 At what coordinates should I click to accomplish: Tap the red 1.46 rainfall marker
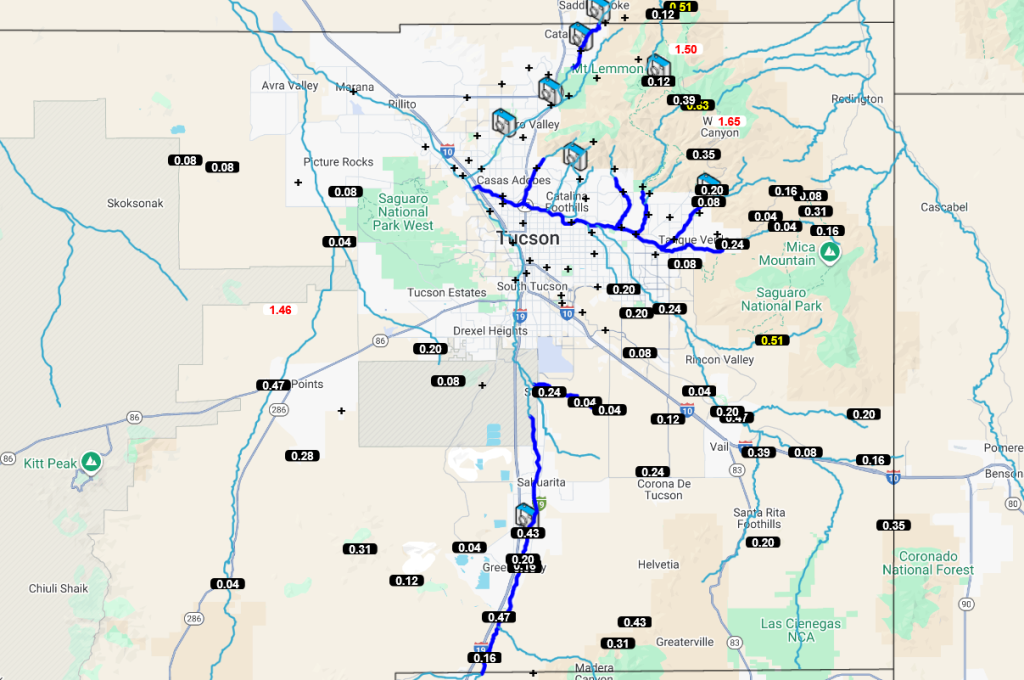pos(280,310)
